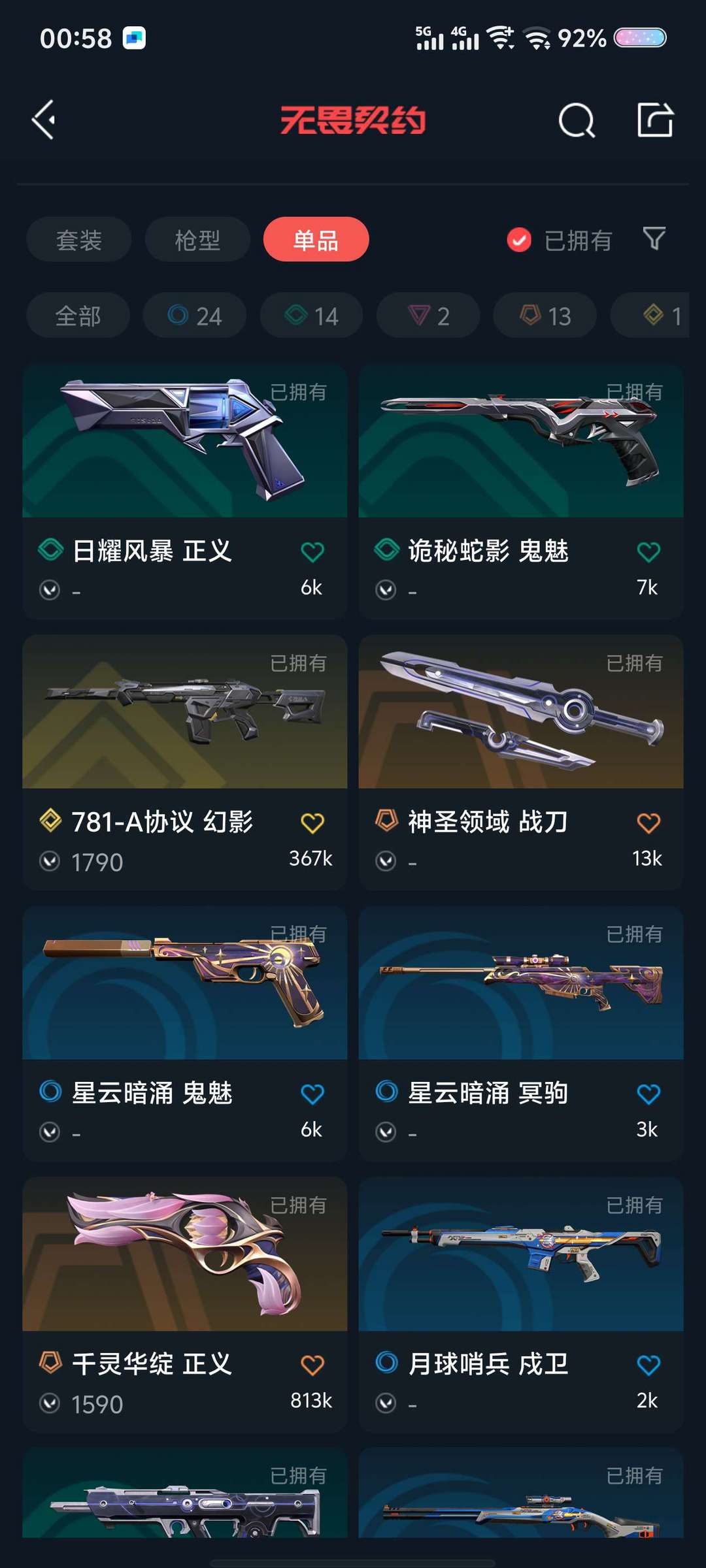Filter by the orange tier chip showing 13
Image resolution: width=706 pixels, height=1568 pixels.
545,316
